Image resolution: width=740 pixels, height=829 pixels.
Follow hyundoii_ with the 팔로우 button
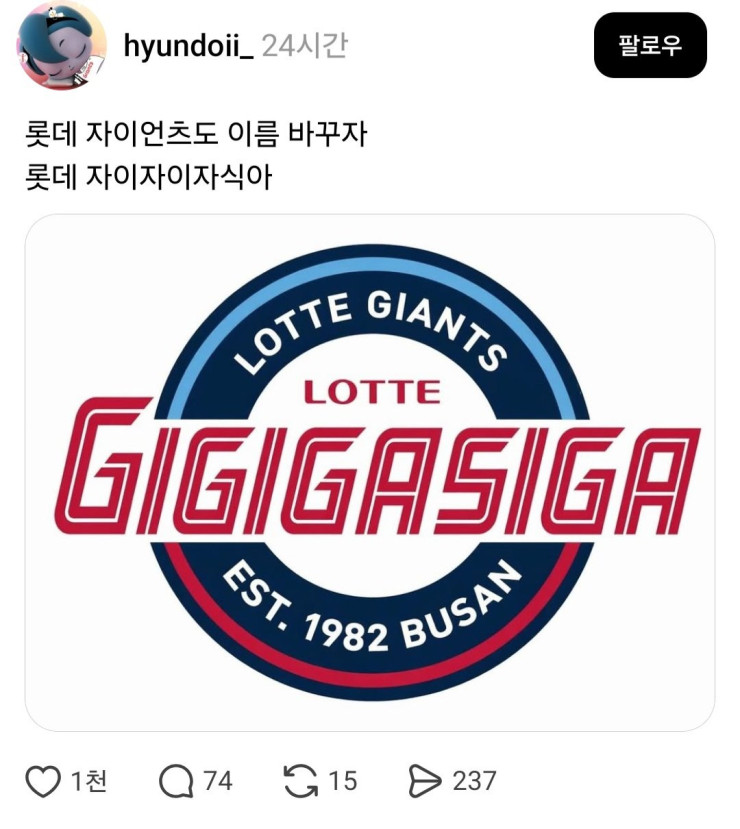pos(650,46)
